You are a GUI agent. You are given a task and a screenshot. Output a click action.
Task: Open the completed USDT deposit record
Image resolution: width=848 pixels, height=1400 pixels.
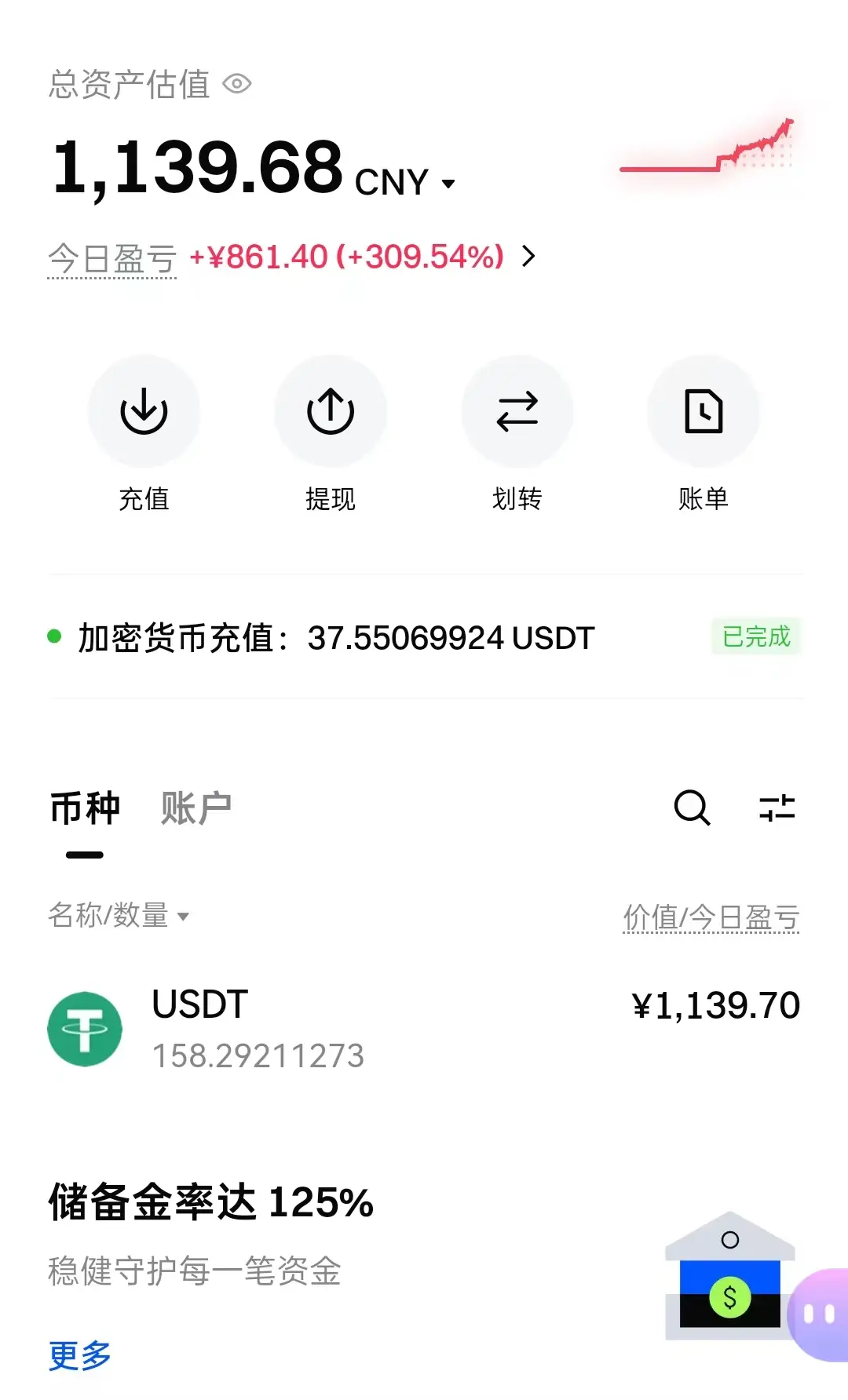click(x=424, y=637)
